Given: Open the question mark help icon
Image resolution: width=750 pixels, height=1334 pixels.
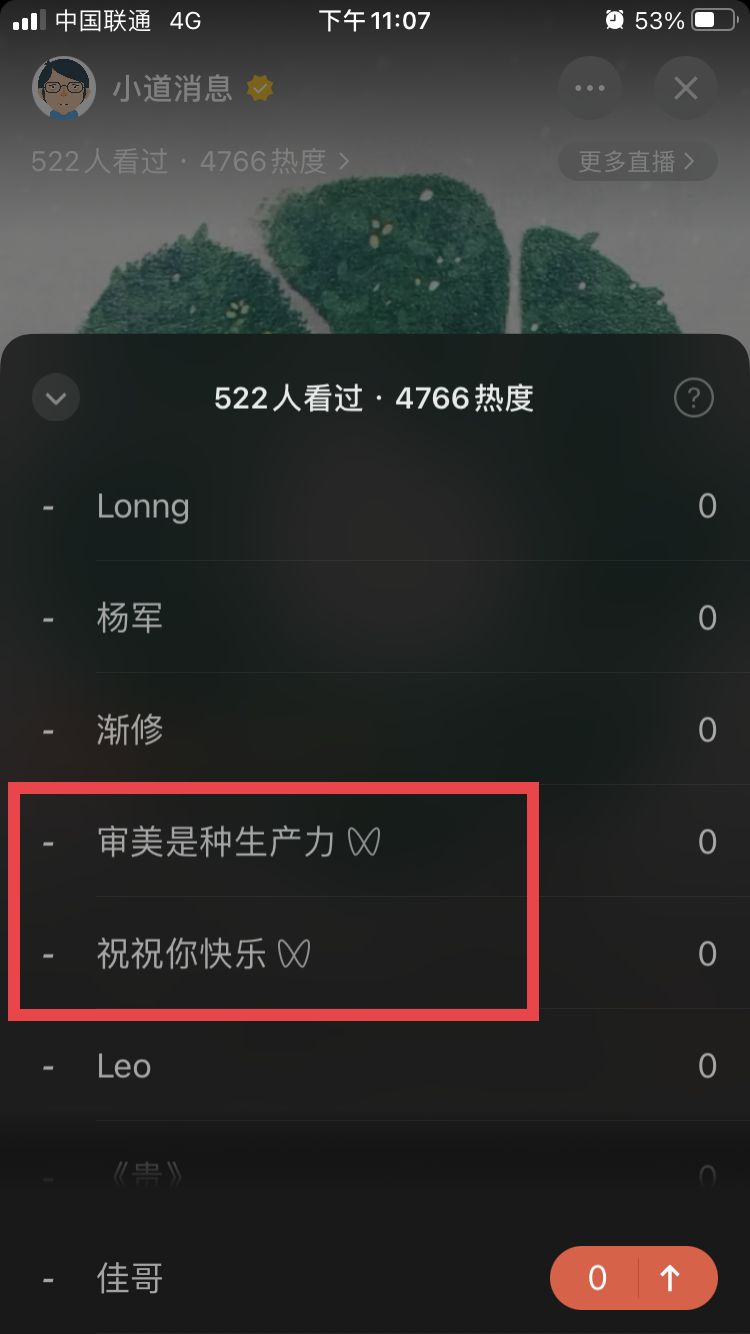Looking at the screenshot, I should click(x=693, y=399).
